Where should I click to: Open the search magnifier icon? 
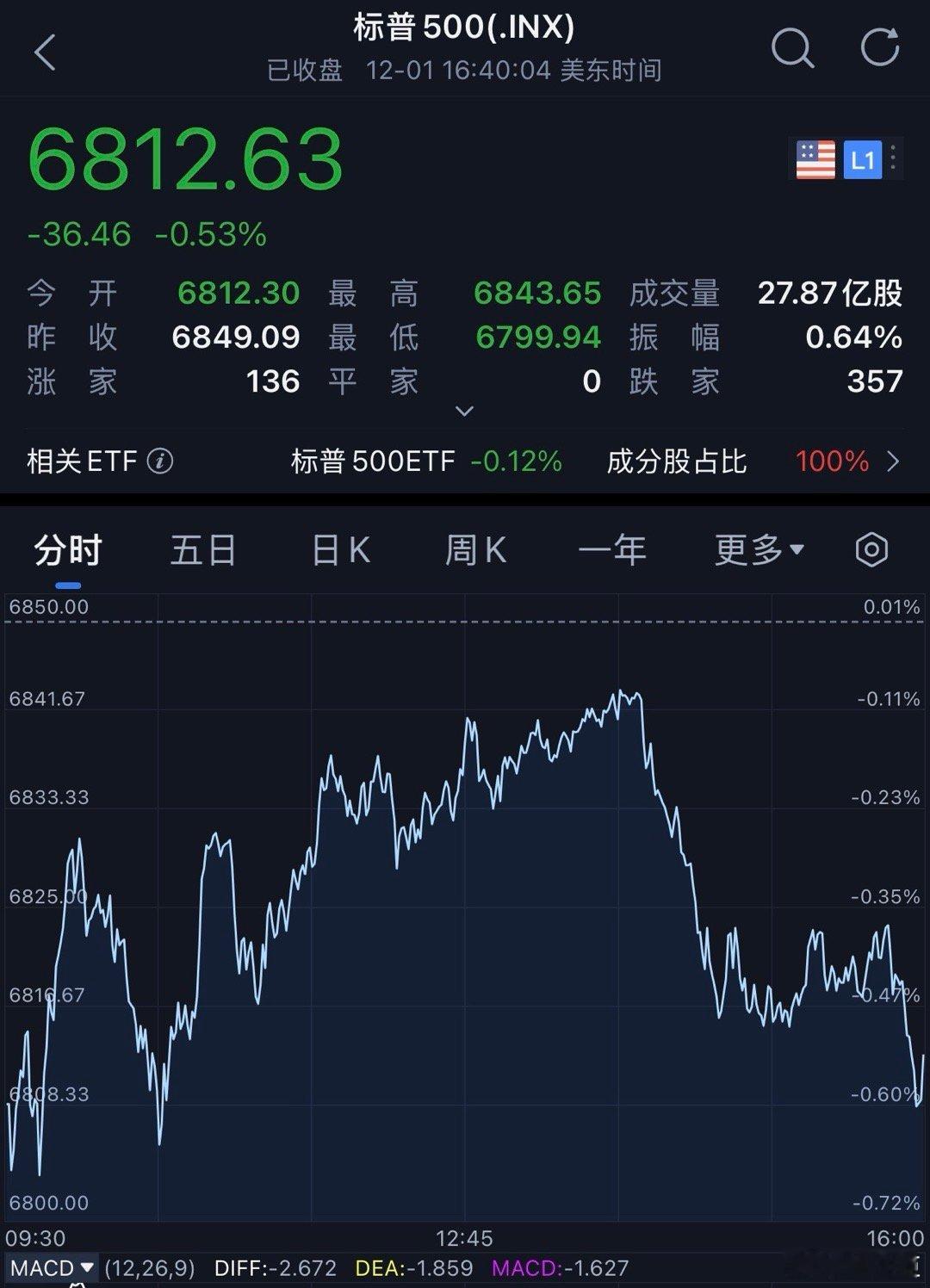point(791,48)
